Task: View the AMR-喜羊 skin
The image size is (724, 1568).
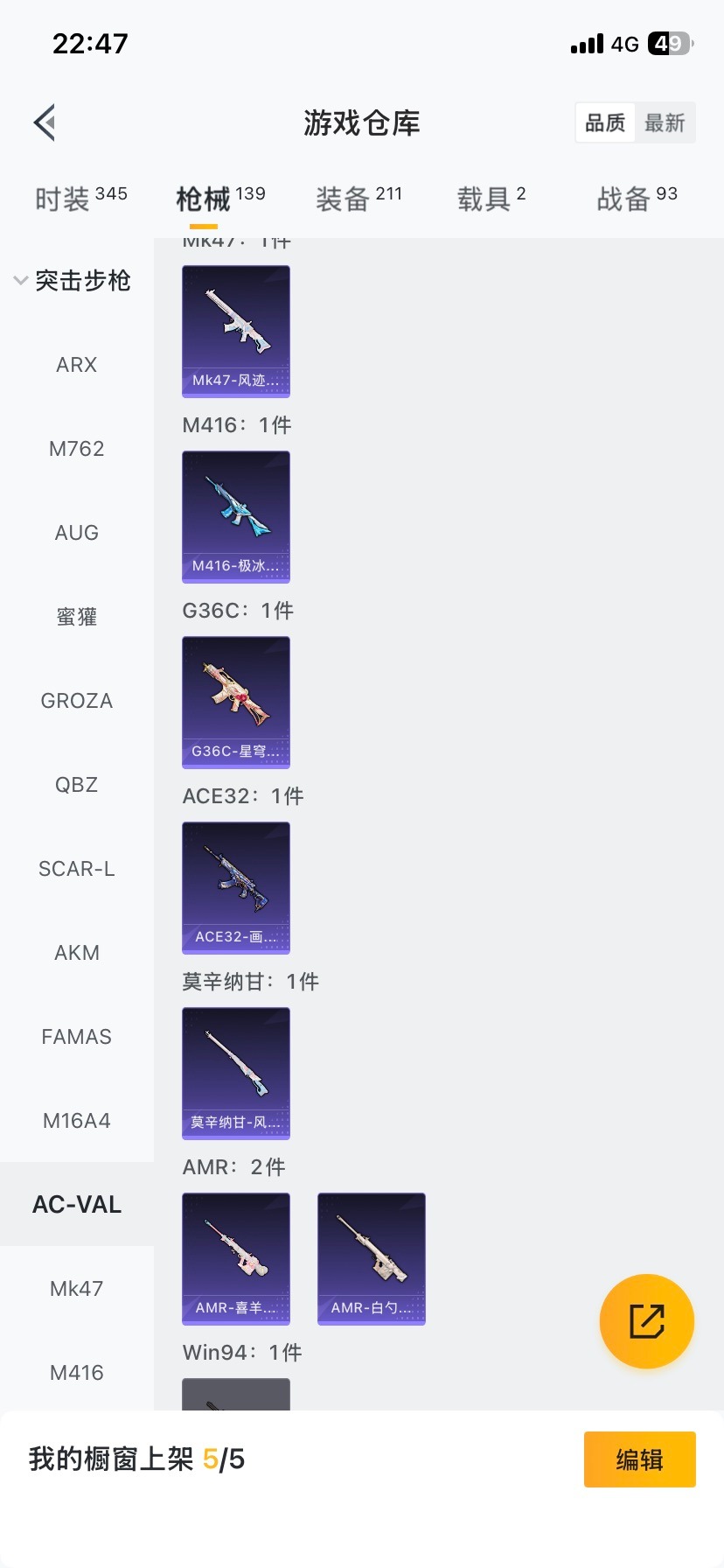Action: tap(236, 1258)
